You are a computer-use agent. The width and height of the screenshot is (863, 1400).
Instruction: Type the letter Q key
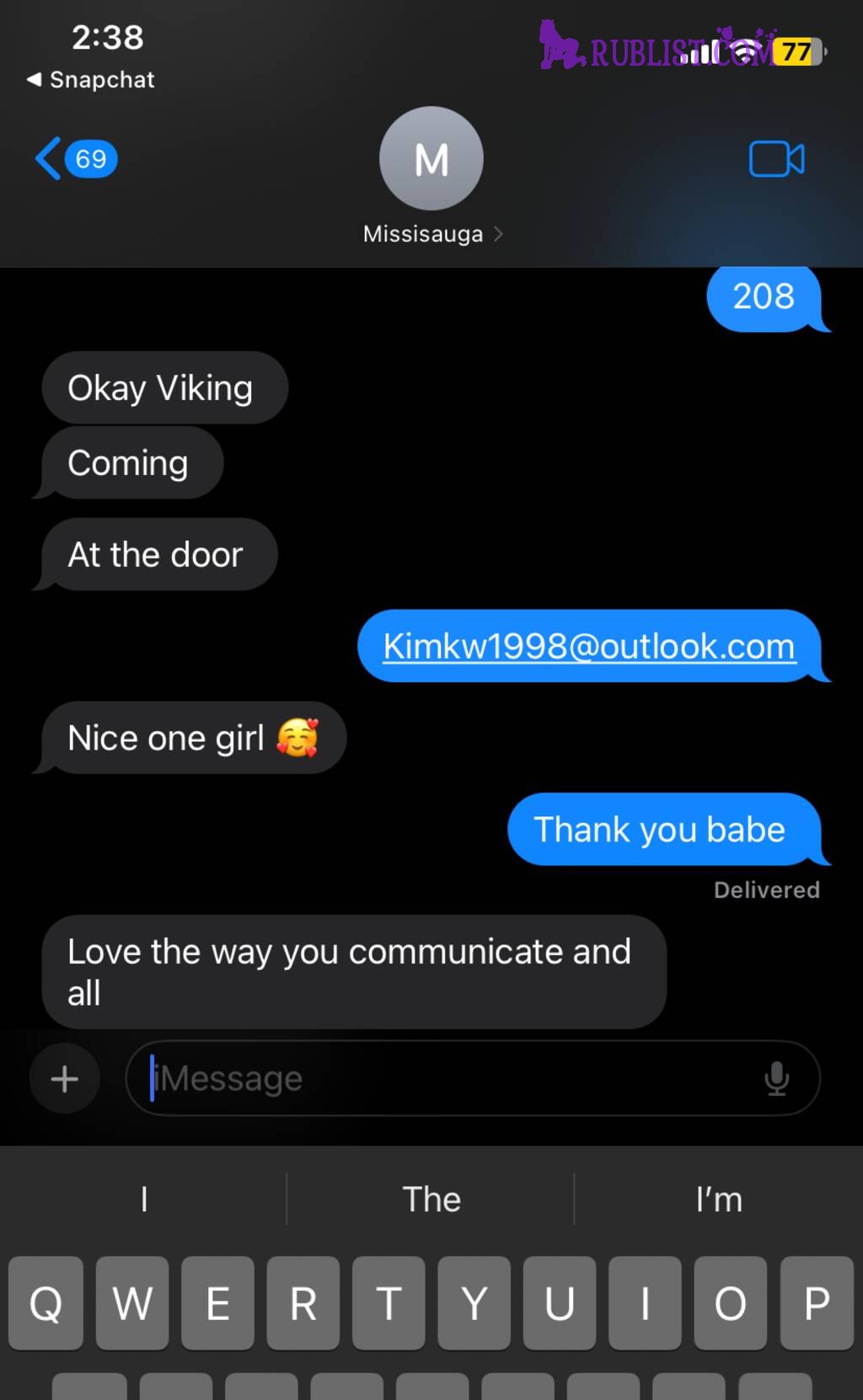[46, 1303]
